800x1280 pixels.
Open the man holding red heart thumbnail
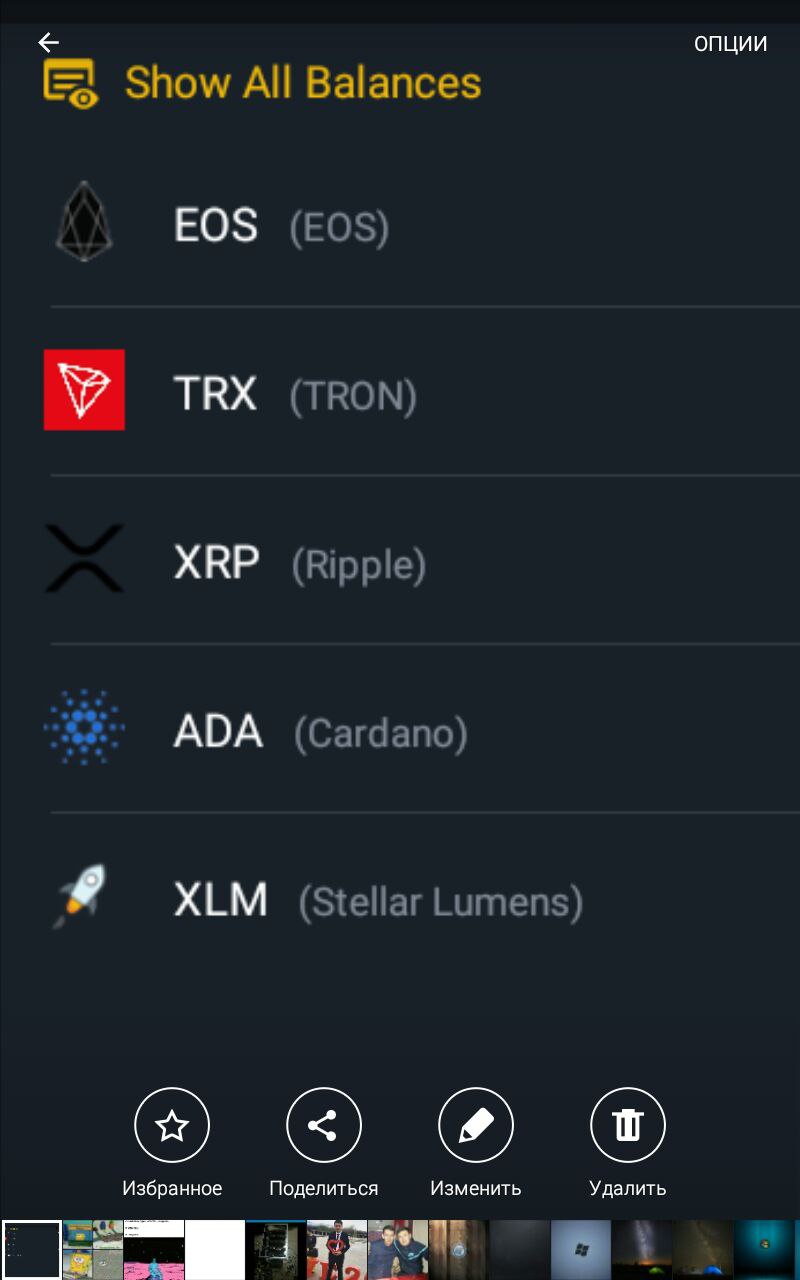click(337, 1250)
